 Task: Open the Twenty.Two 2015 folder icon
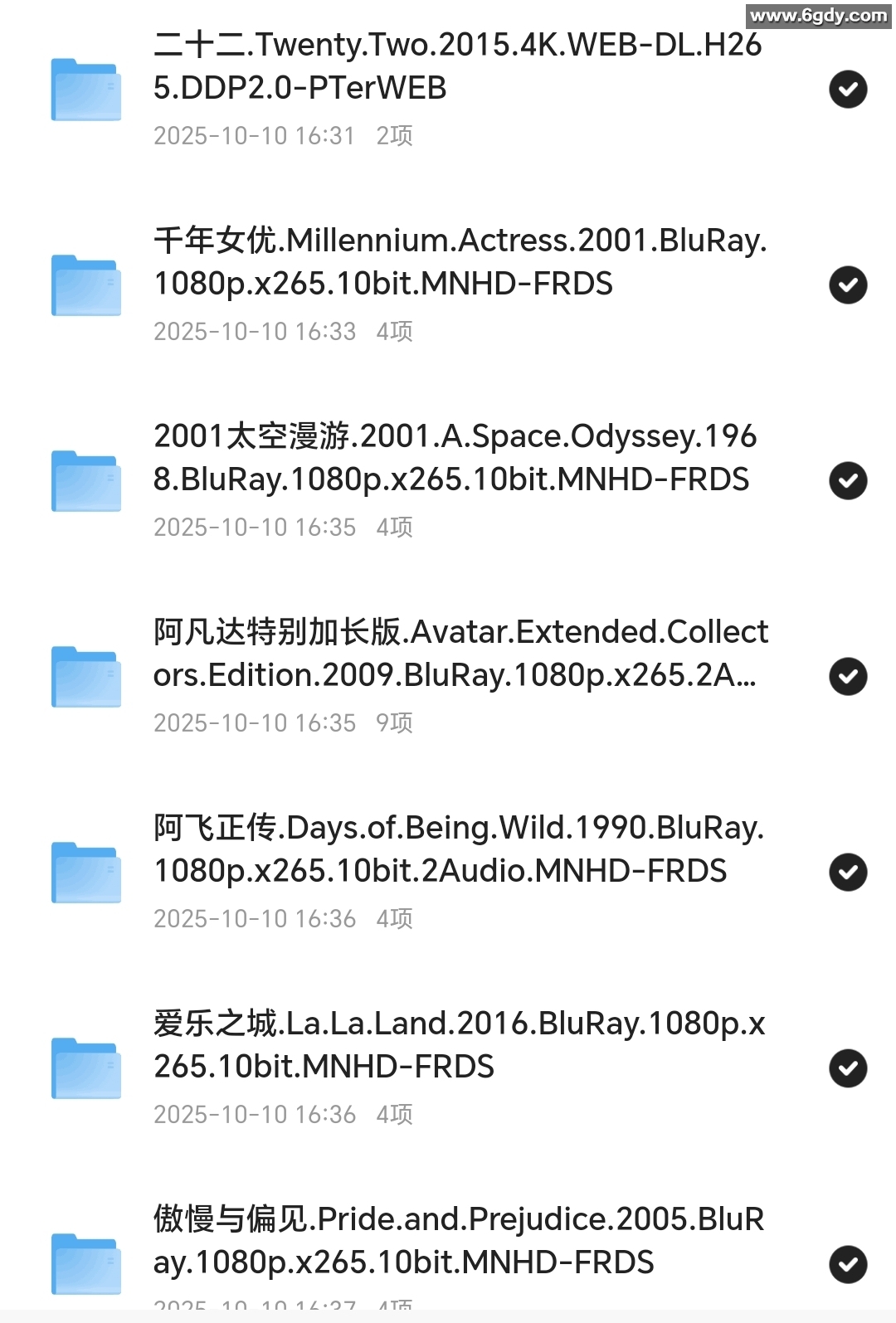85,89
